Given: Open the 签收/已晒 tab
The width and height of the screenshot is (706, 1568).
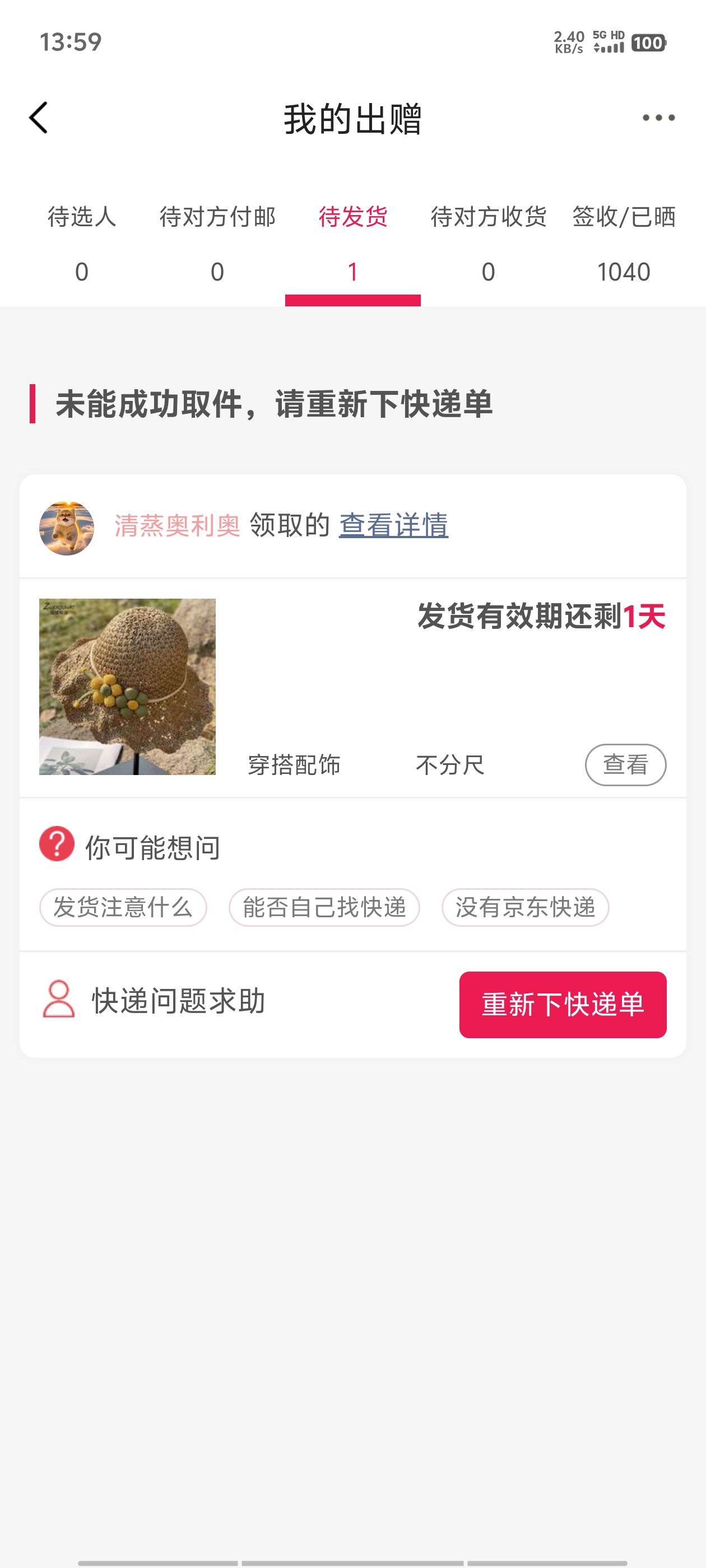Looking at the screenshot, I should pyautogui.click(x=624, y=244).
